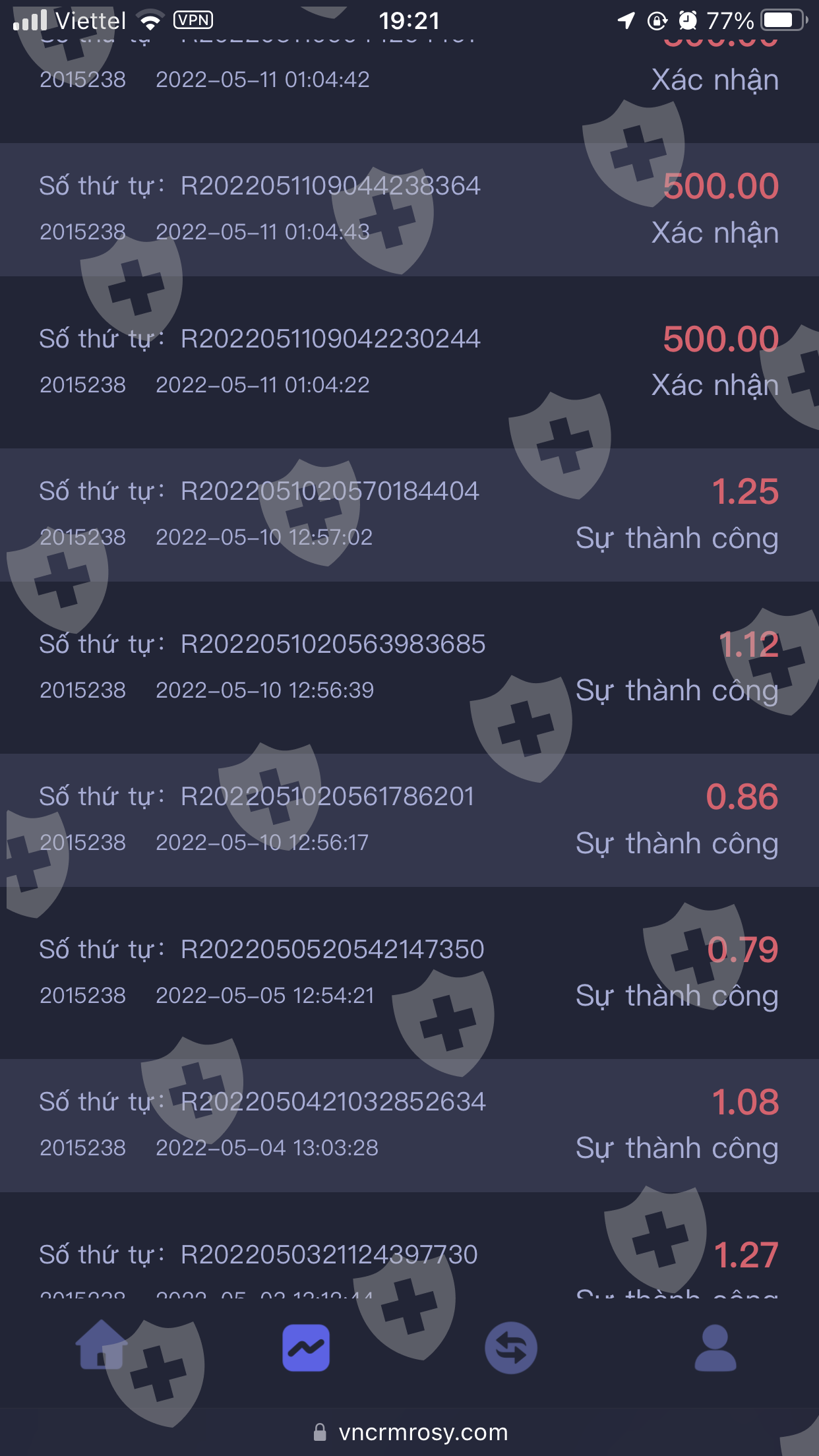
Task: Select record R2022051020561786201
Action: coord(409,820)
